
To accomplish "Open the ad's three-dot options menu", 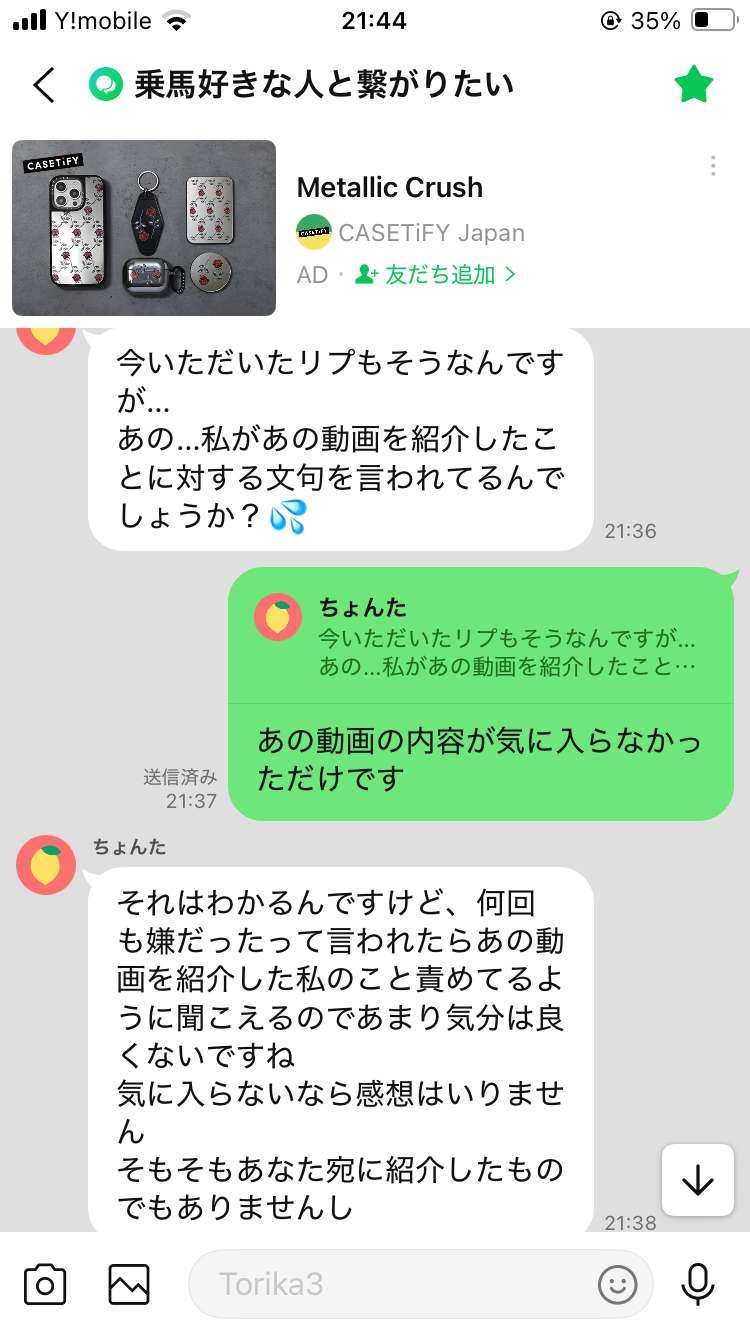I will pyautogui.click(x=713, y=166).
